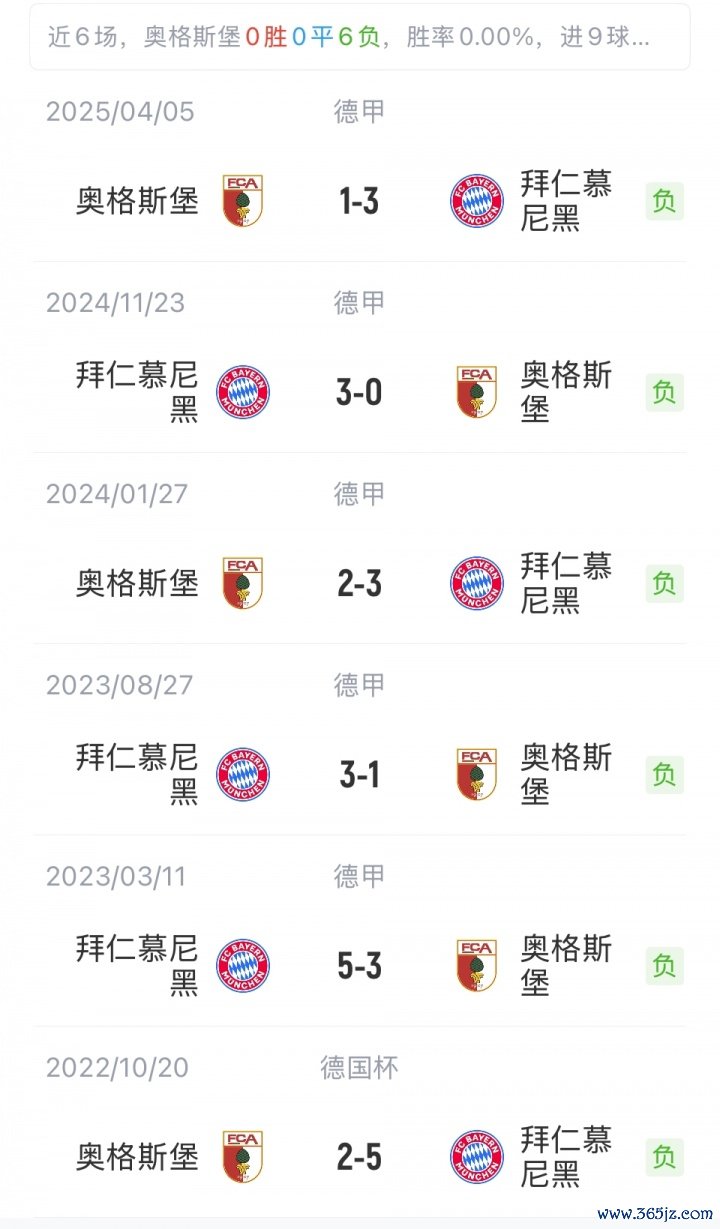
Task: Open the 2023/08/27 match that ended 3-1
Action: click(359, 775)
